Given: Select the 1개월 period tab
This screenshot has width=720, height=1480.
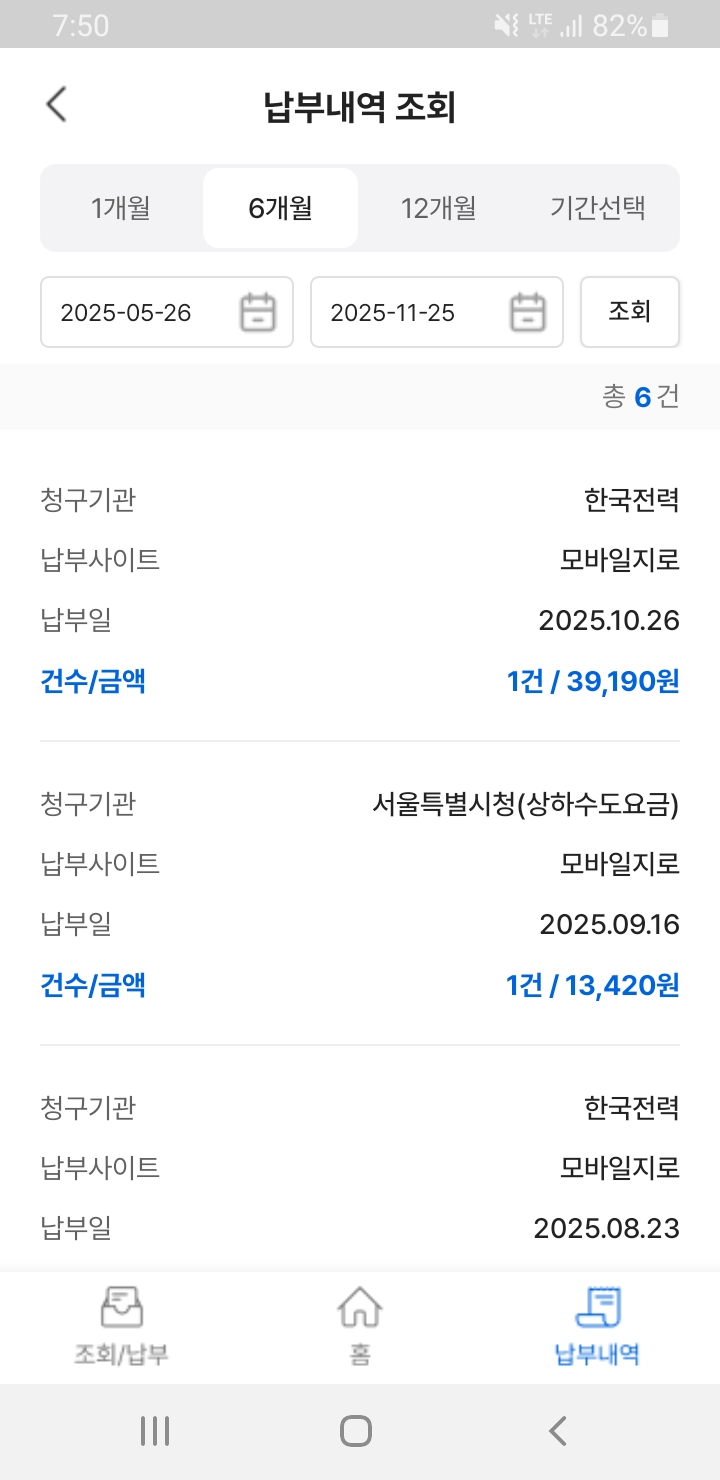Looking at the screenshot, I should tap(121, 208).
